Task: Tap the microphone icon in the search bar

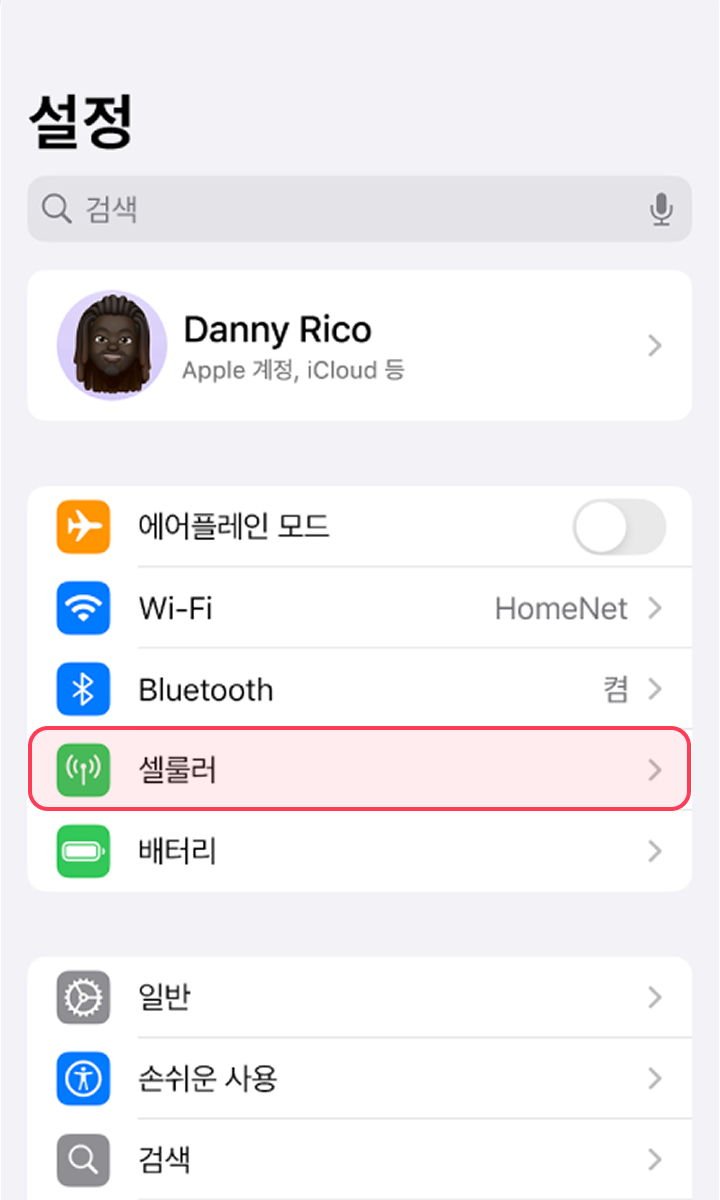Action: 660,209
